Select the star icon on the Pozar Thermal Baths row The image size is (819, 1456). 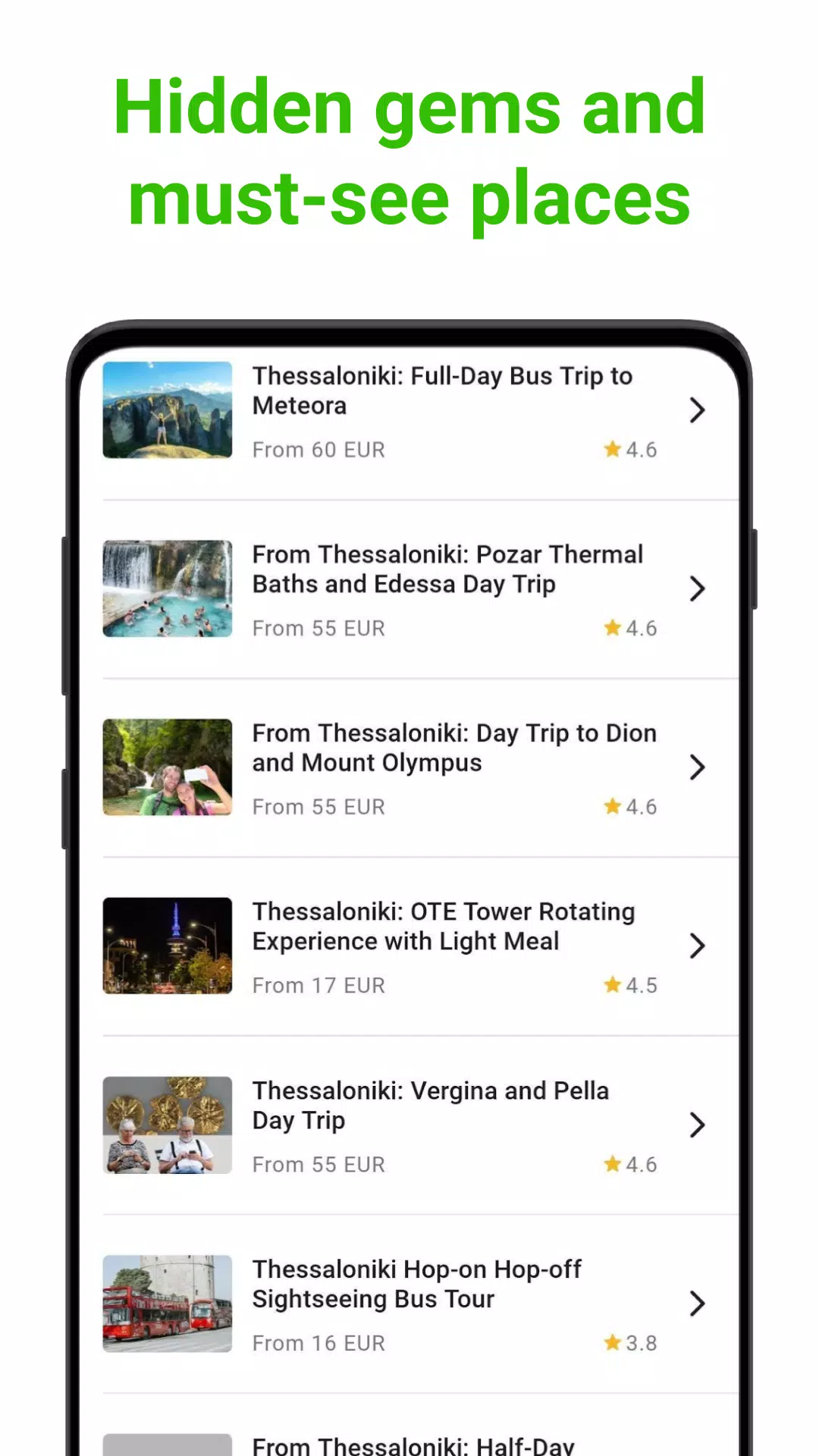(x=612, y=628)
